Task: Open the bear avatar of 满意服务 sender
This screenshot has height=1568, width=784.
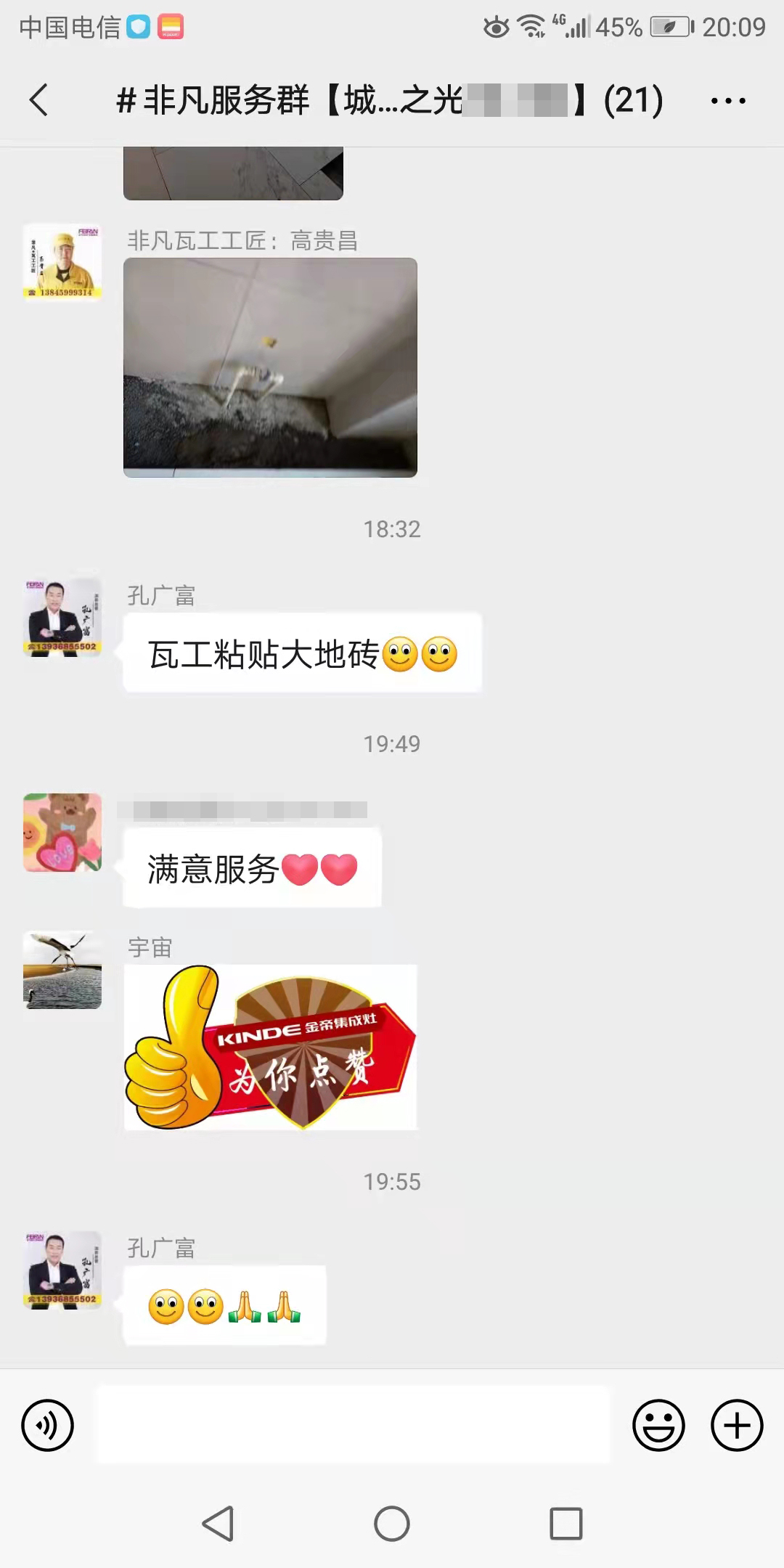Action: coord(62,832)
